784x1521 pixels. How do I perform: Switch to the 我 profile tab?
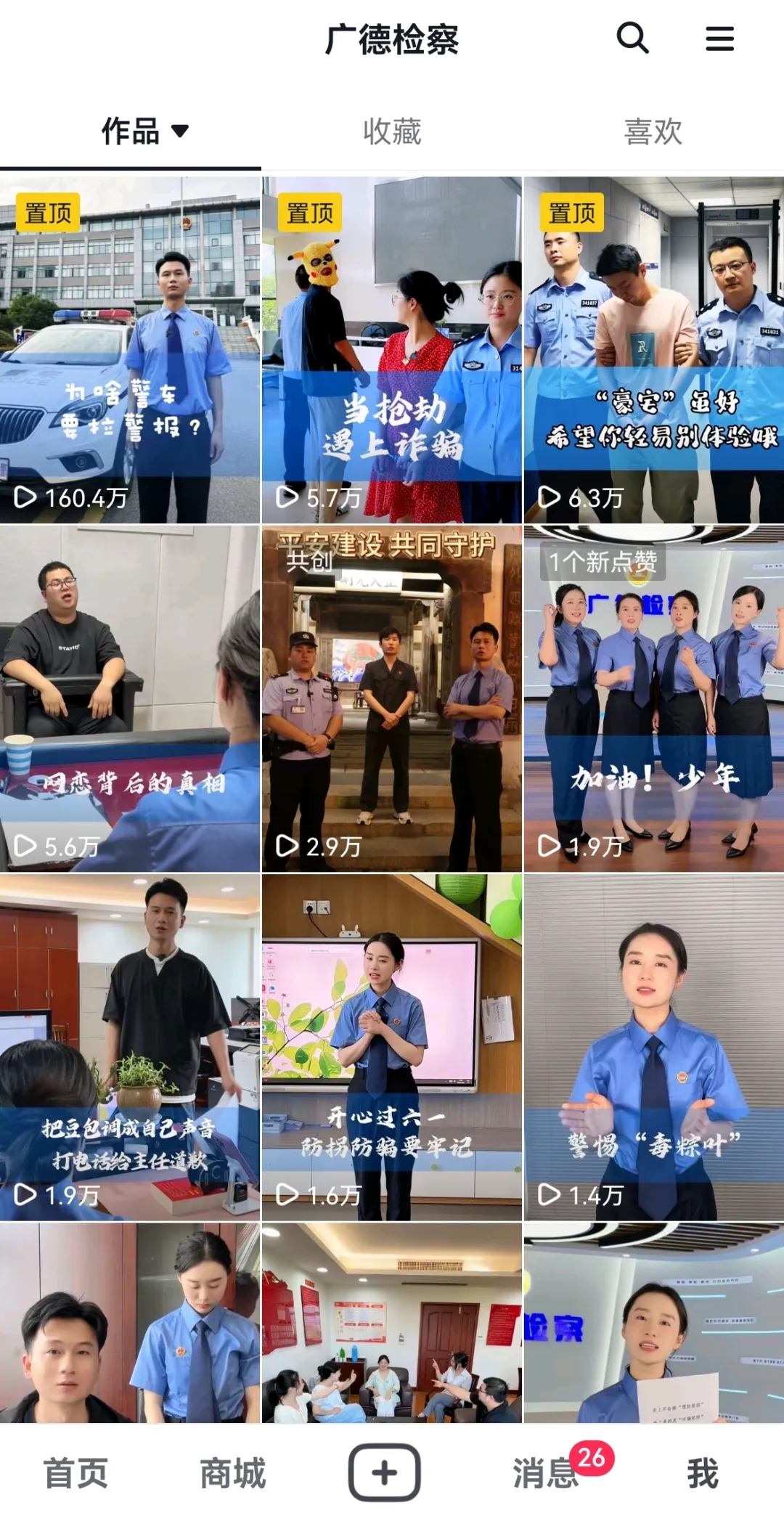[x=702, y=1473]
